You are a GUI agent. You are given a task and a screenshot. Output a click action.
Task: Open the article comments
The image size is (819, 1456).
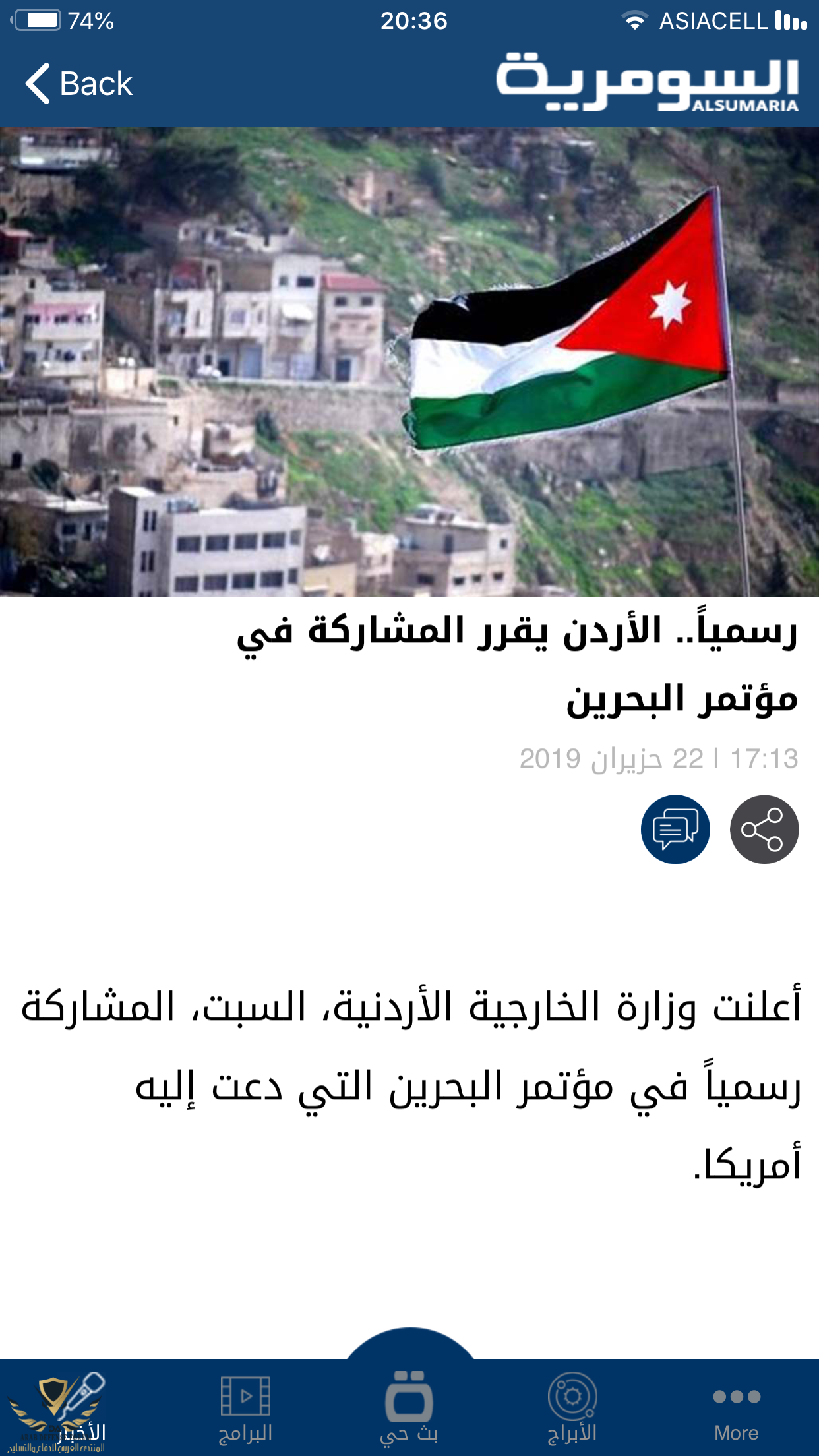(x=675, y=829)
